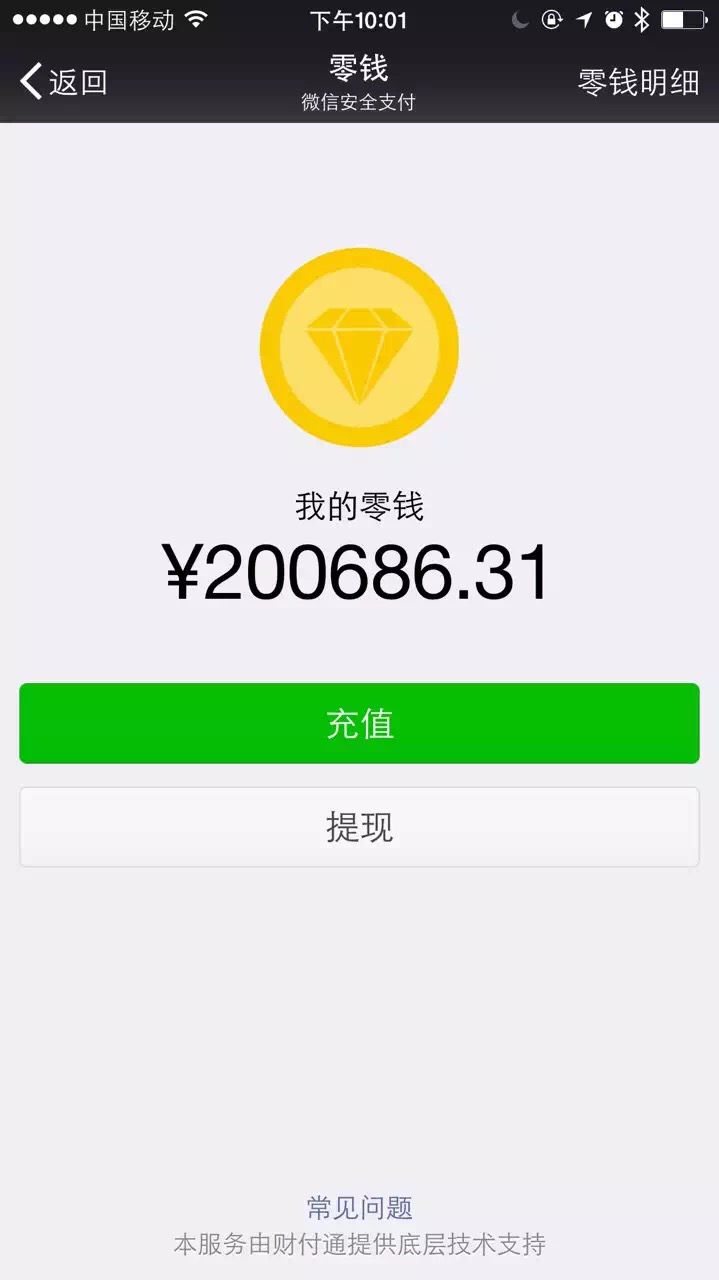Open 零钱明细 transaction details
This screenshot has width=719, height=1280.
pyautogui.click(x=638, y=82)
